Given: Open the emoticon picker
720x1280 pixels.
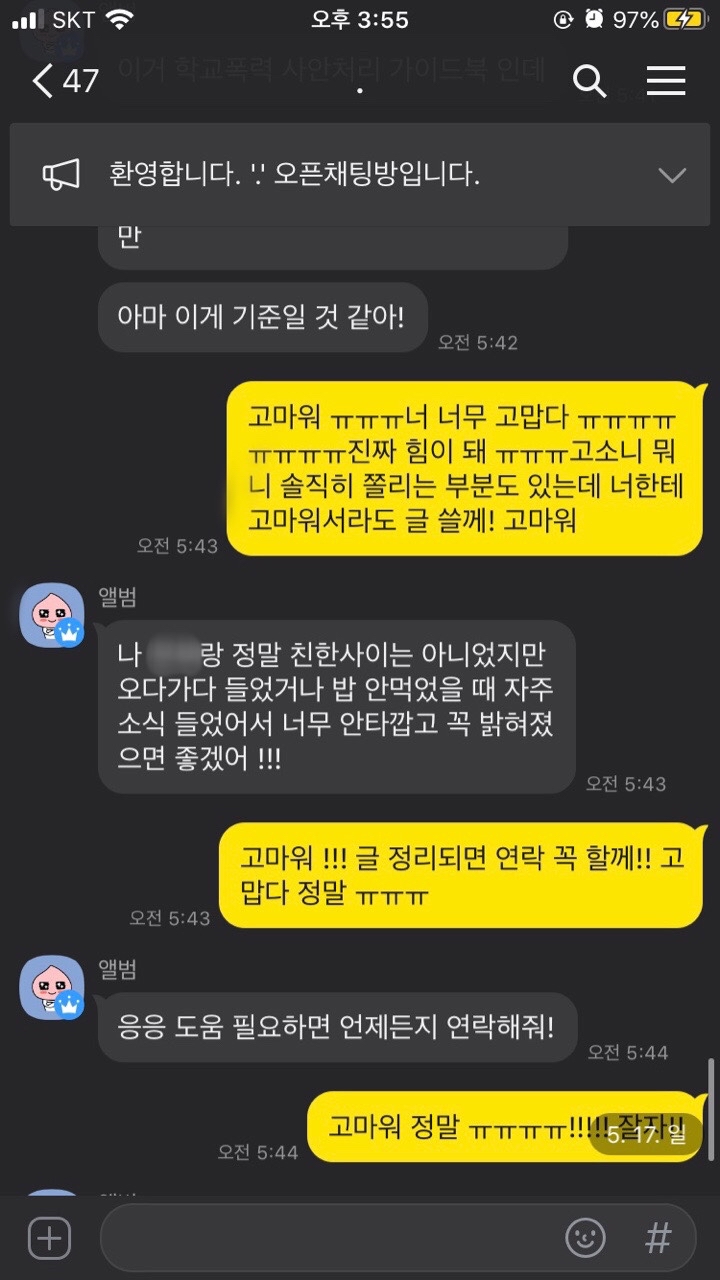Looking at the screenshot, I should point(586,1238).
